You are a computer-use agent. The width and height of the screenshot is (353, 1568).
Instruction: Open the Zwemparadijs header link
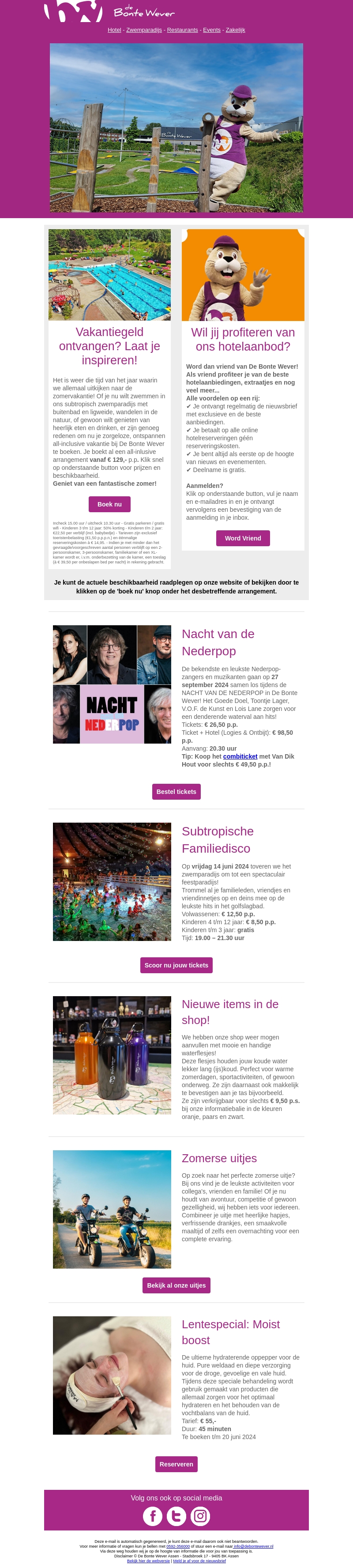[x=144, y=30]
